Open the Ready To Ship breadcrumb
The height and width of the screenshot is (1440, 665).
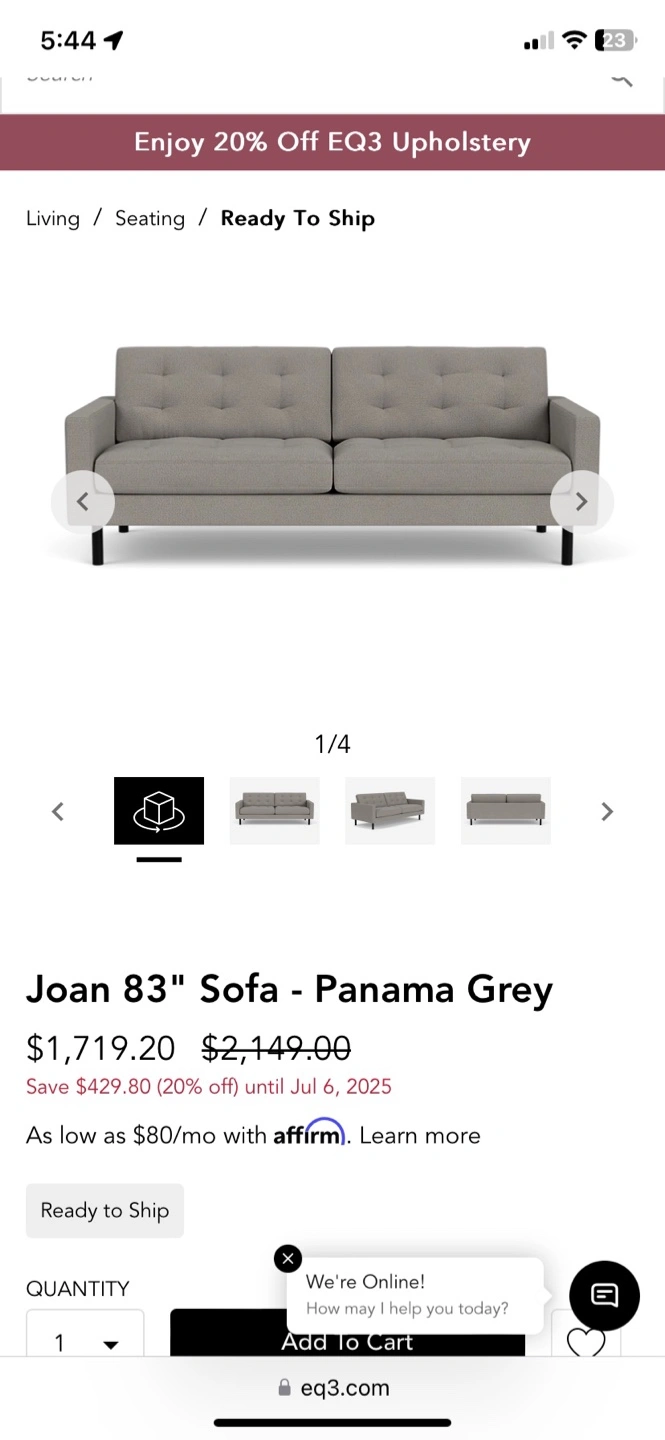297,218
